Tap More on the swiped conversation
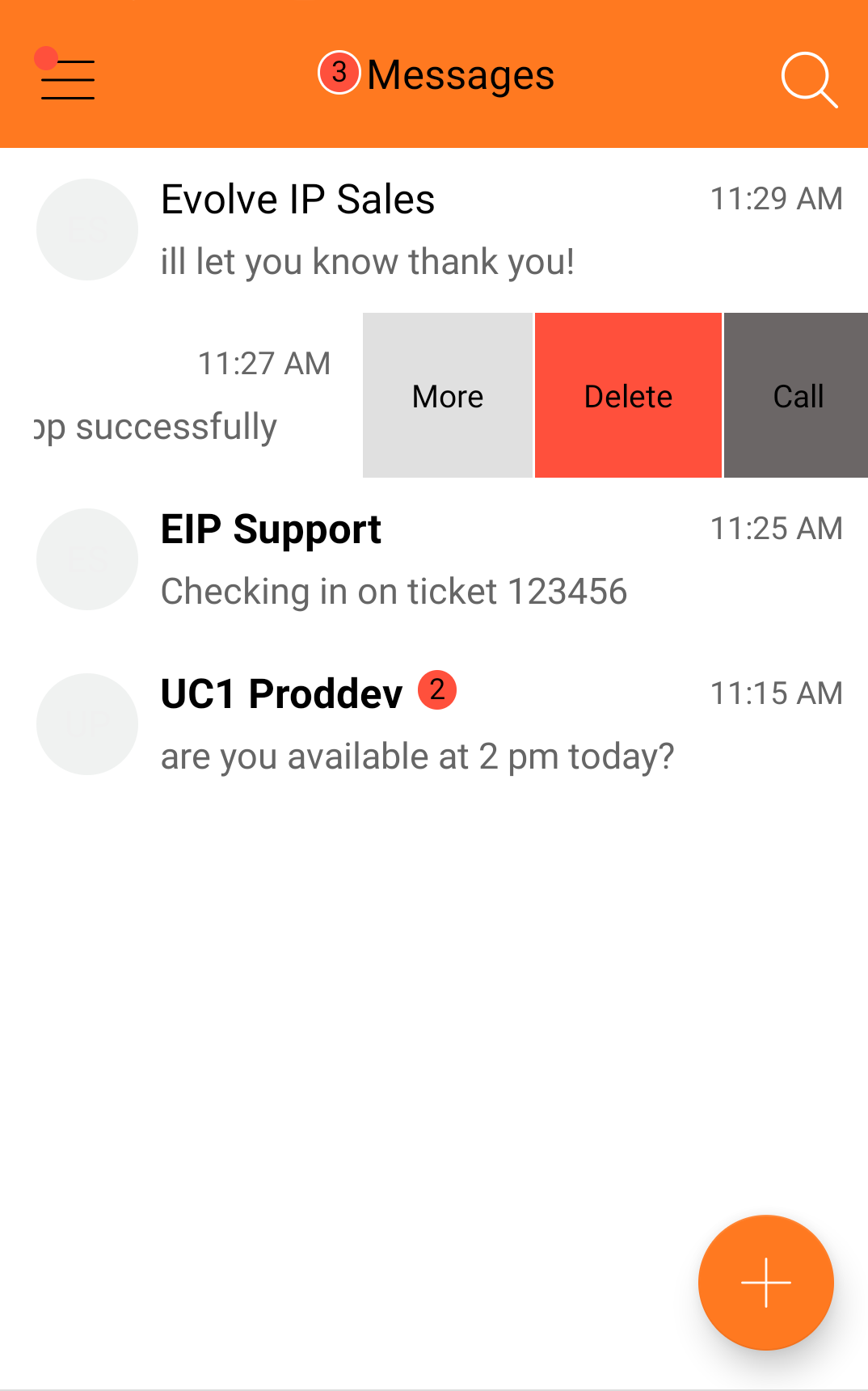Image resolution: width=868 pixels, height=1391 pixels. [x=448, y=395]
